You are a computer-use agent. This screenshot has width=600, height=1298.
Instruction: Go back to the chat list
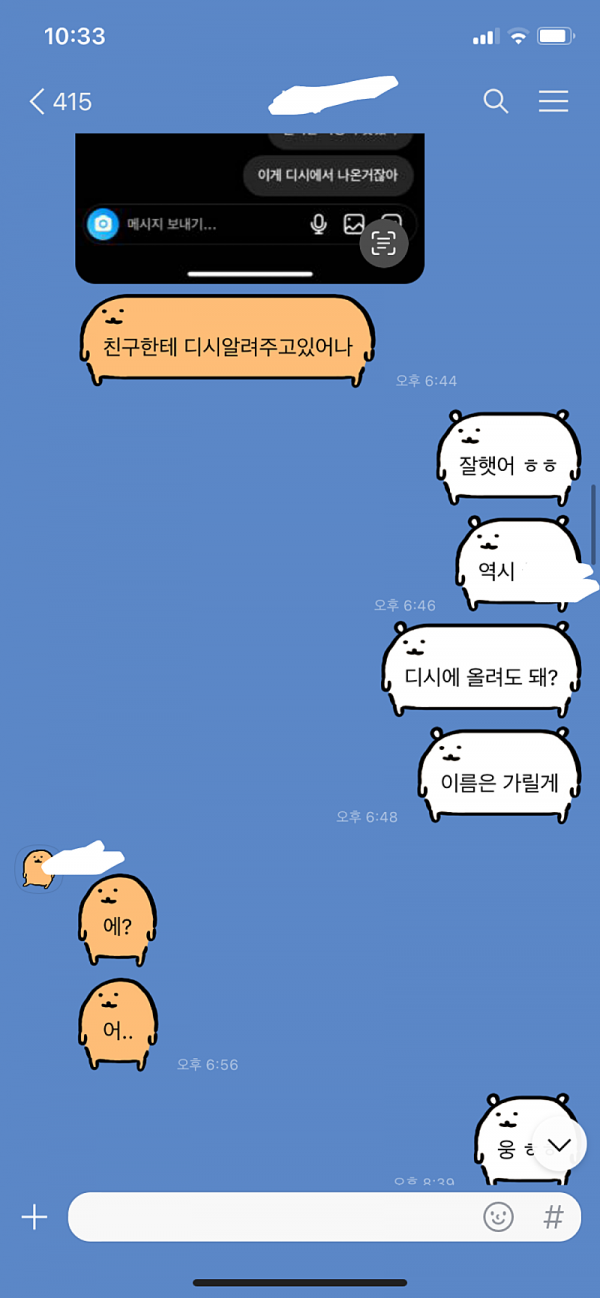[38, 101]
